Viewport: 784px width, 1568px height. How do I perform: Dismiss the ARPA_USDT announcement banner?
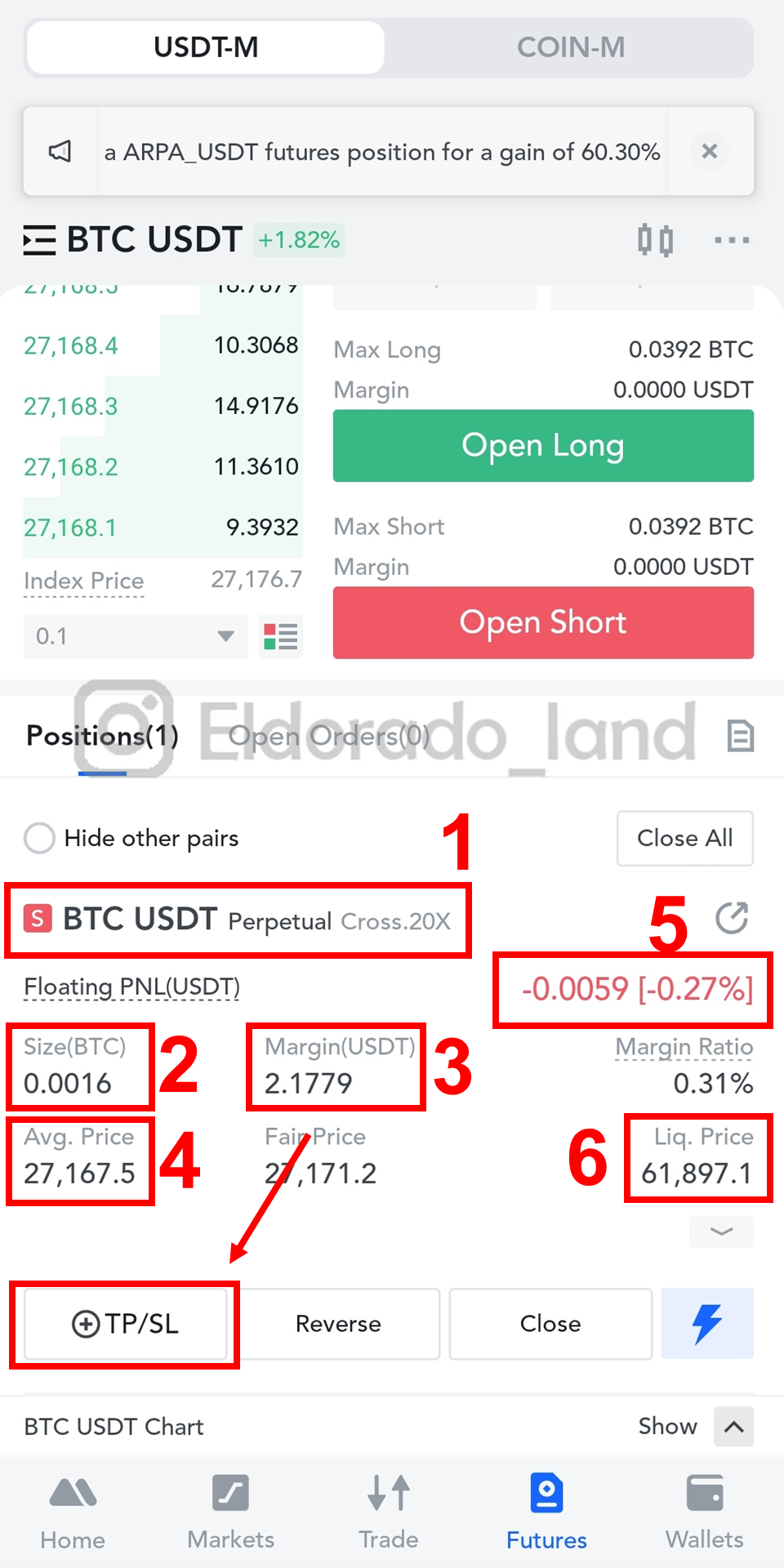[710, 151]
